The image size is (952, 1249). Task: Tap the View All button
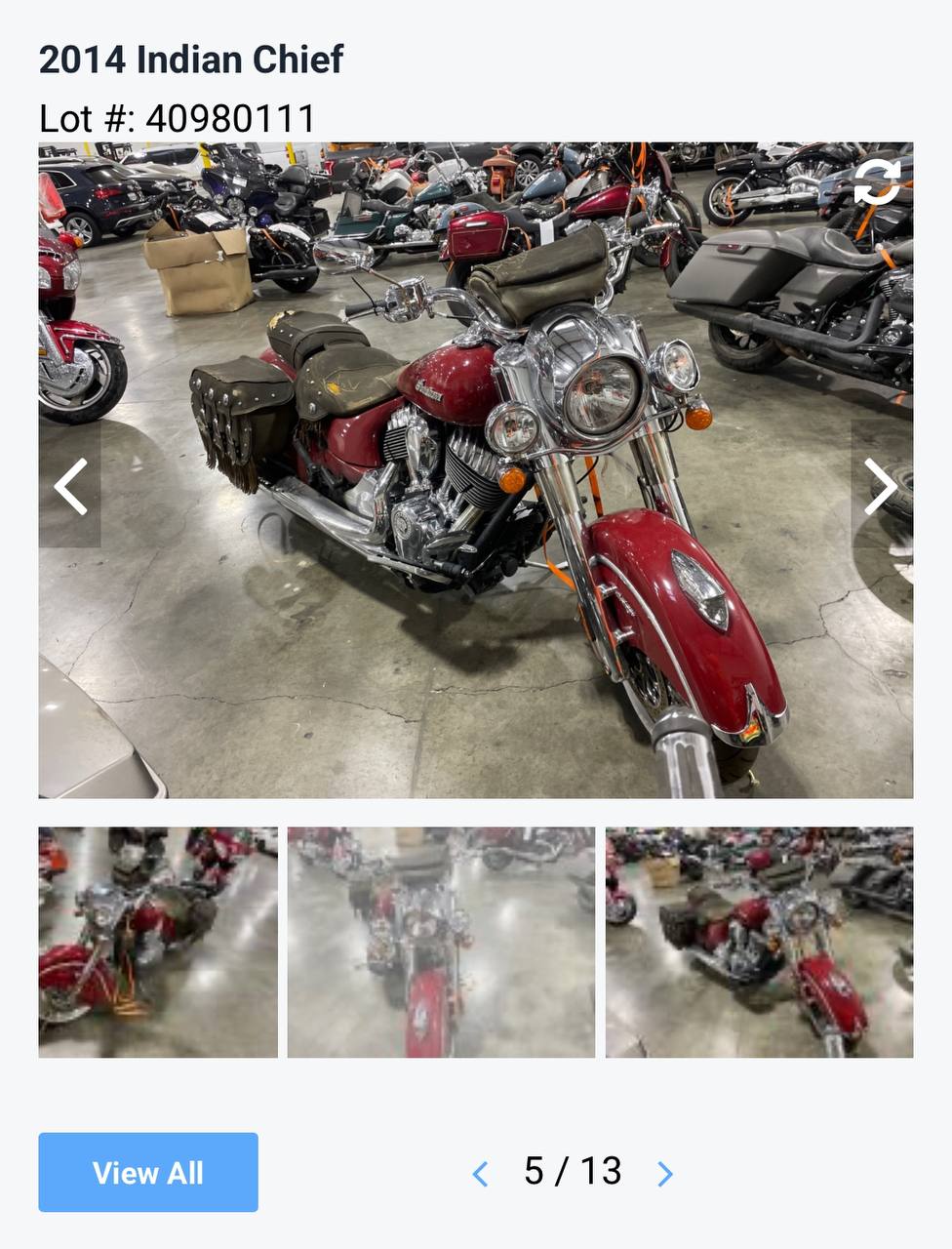point(148,1172)
